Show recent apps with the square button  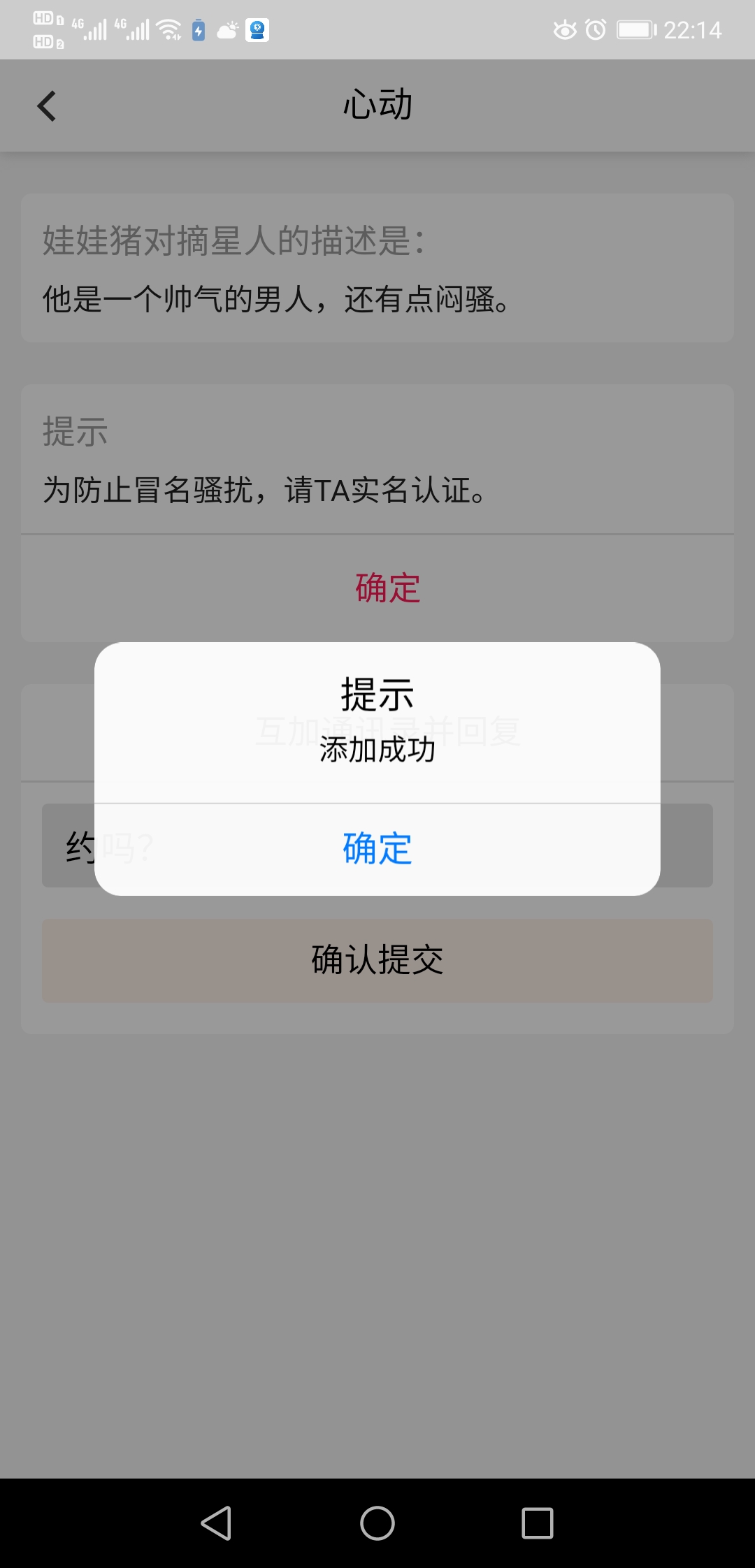[x=538, y=1523]
